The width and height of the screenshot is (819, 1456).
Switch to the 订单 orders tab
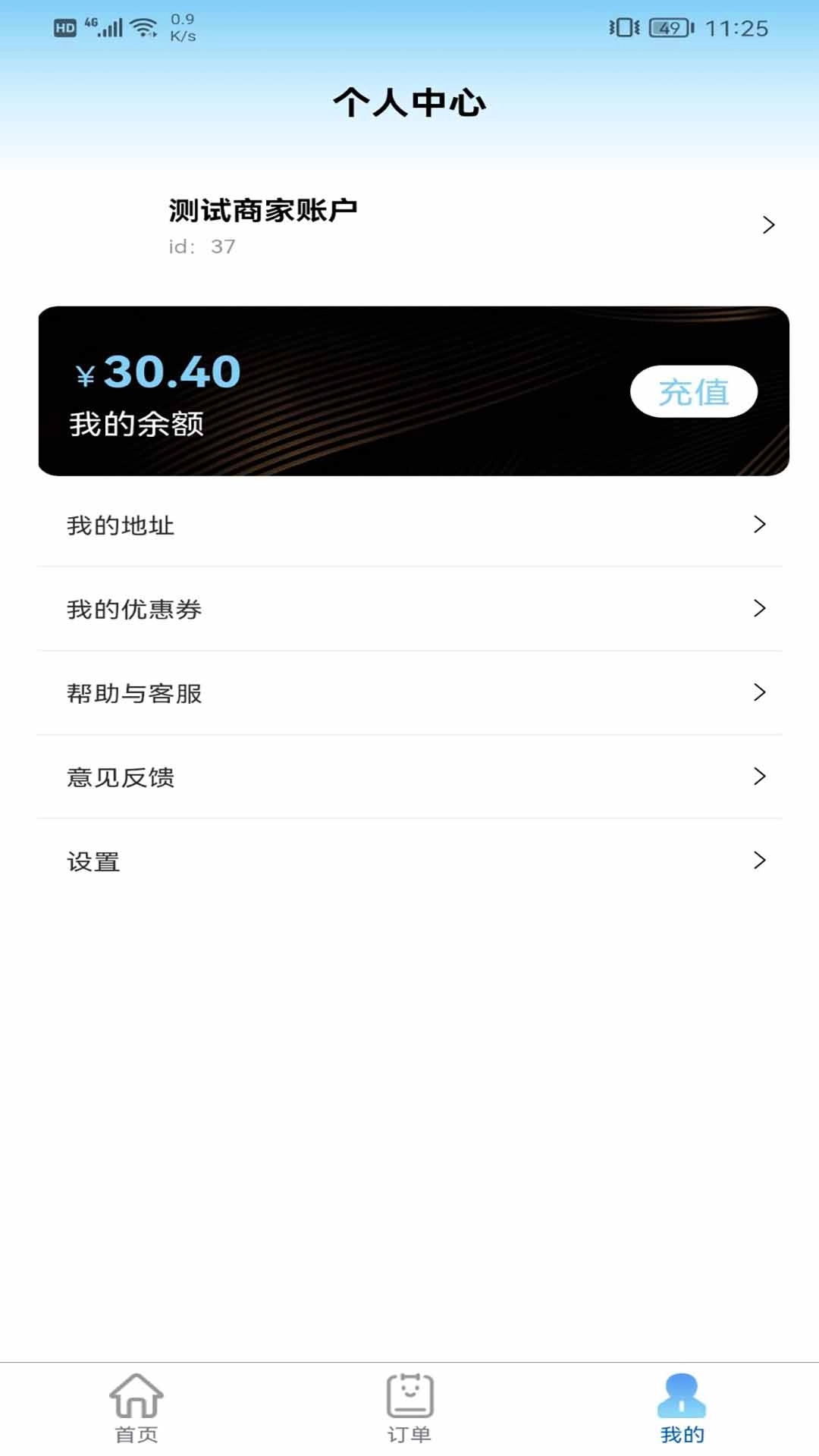[409, 1408]
